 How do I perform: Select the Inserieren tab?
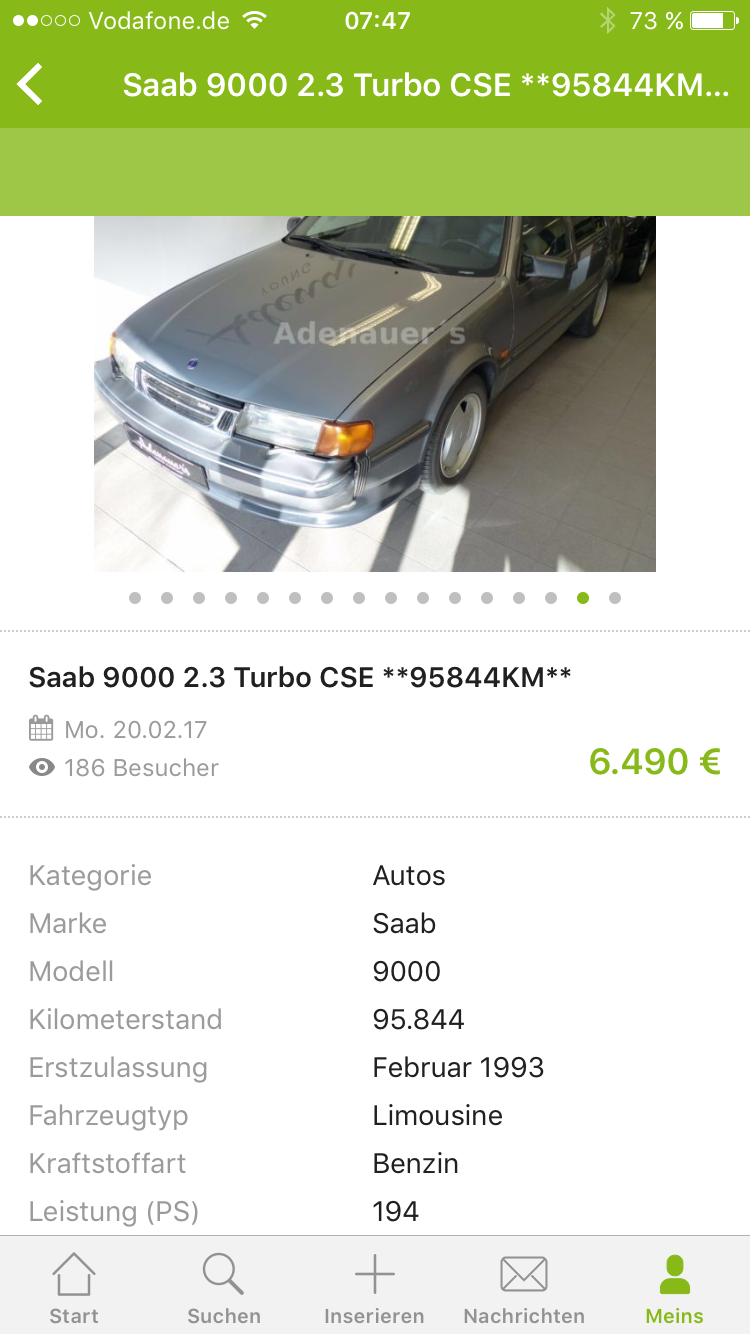tap(374, 1288)
